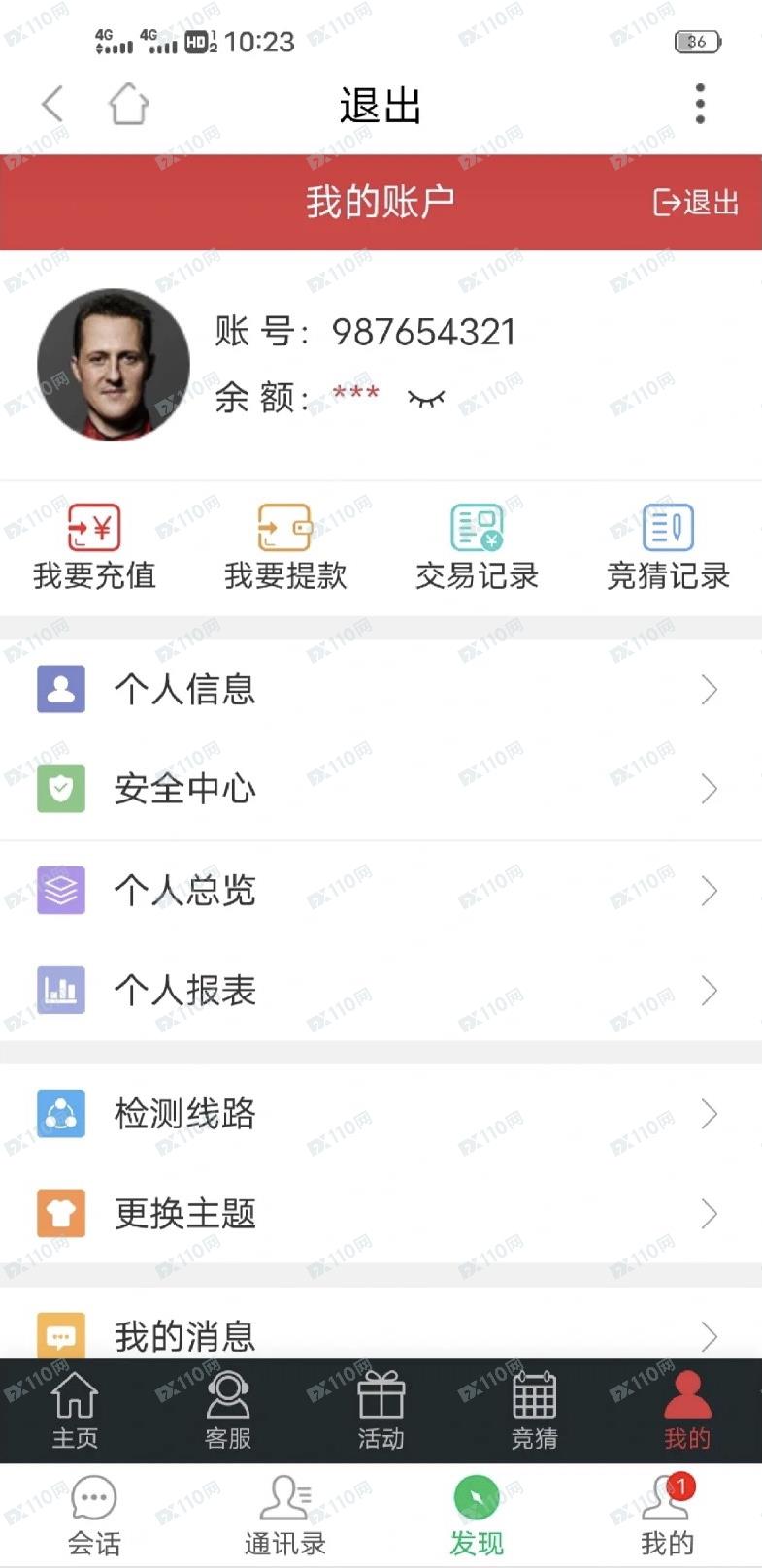762x1568 pixels.
Task: Open 我要充值 to recharge
Action: pyautogui.click(x=94, y=548)
